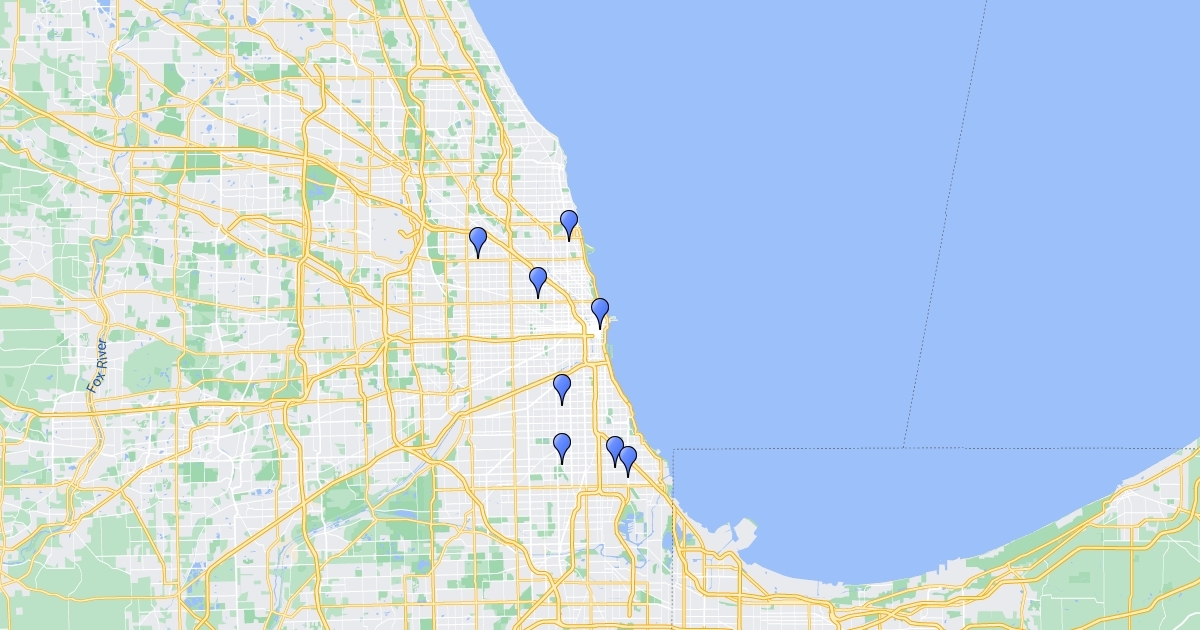Screen dimensions: 1200x630
Task: Tap the northernmost map marker by the lakeshore
Action: pos(569,223)
